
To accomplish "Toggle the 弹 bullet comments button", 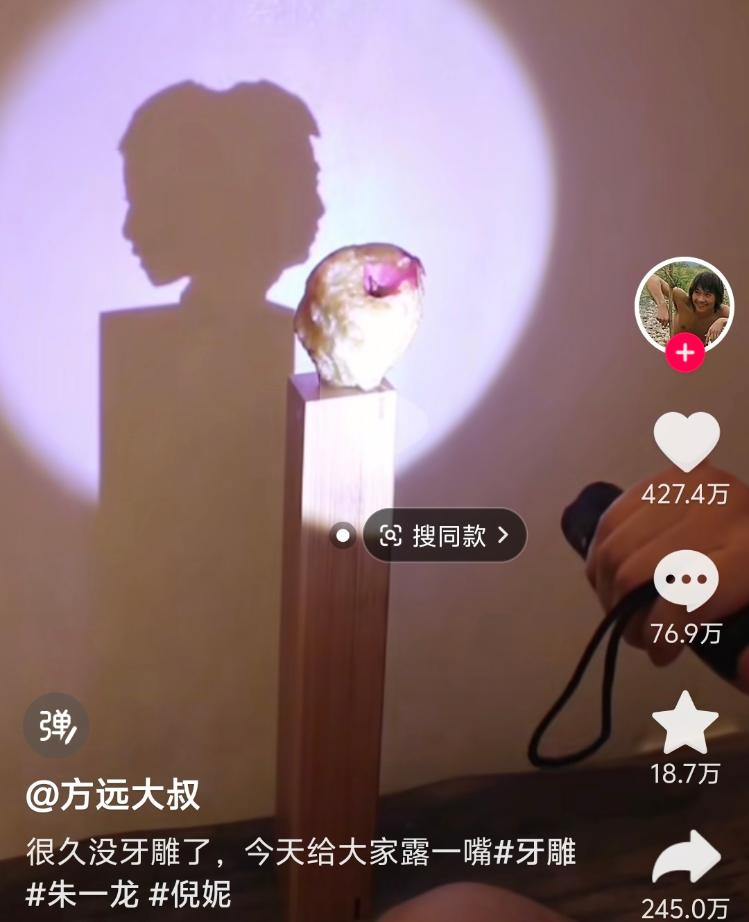I will (56, 725).
